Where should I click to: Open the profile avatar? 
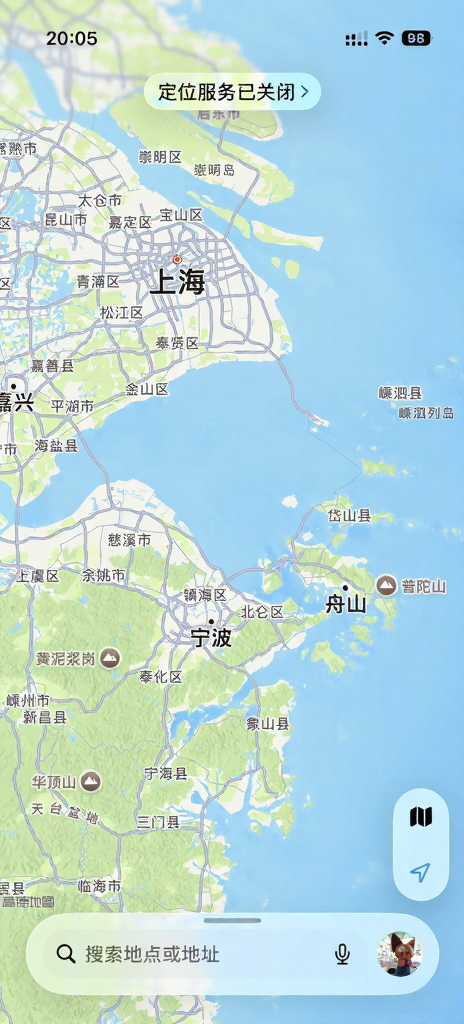pyautogui.click(x=399, y=953)
